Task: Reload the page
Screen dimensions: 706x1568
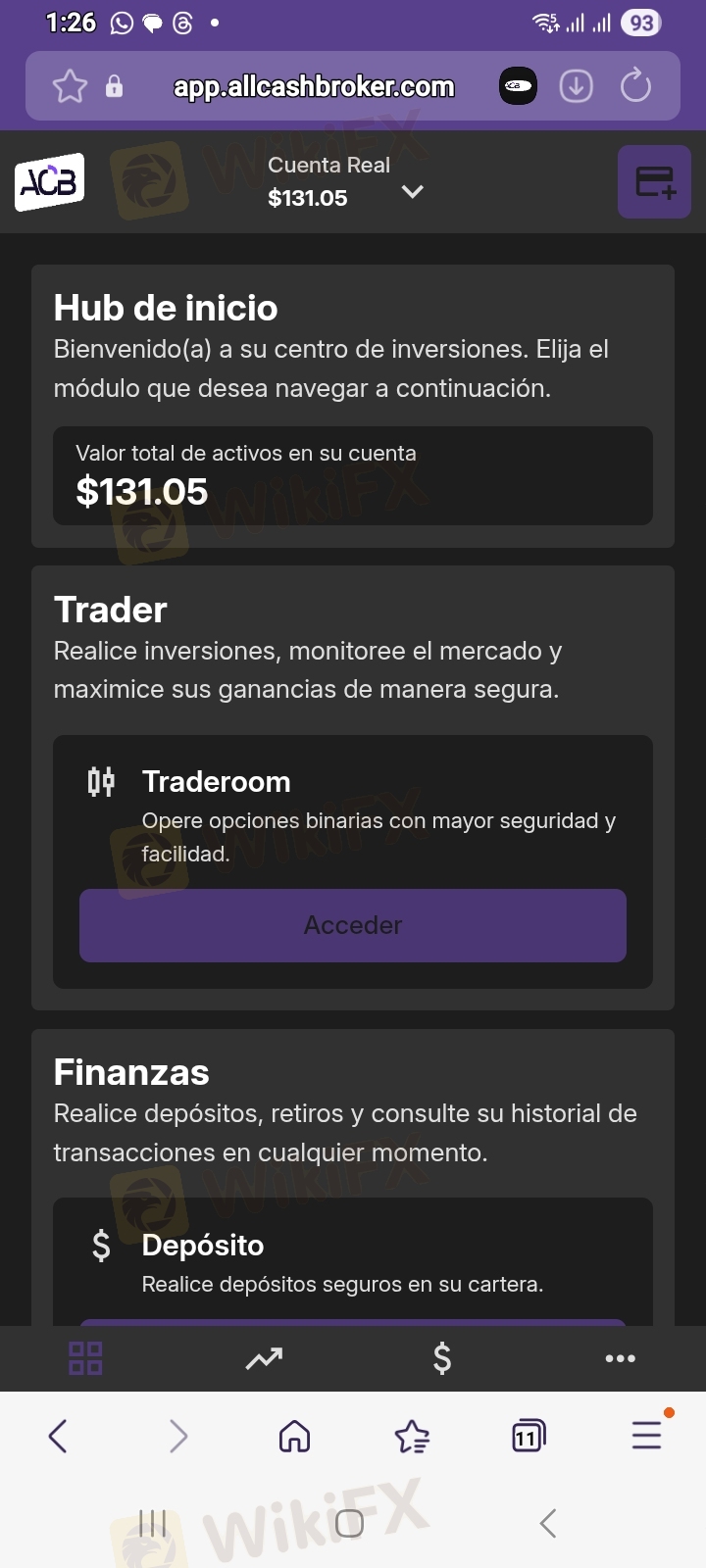Action: click(x=635, y=86)
